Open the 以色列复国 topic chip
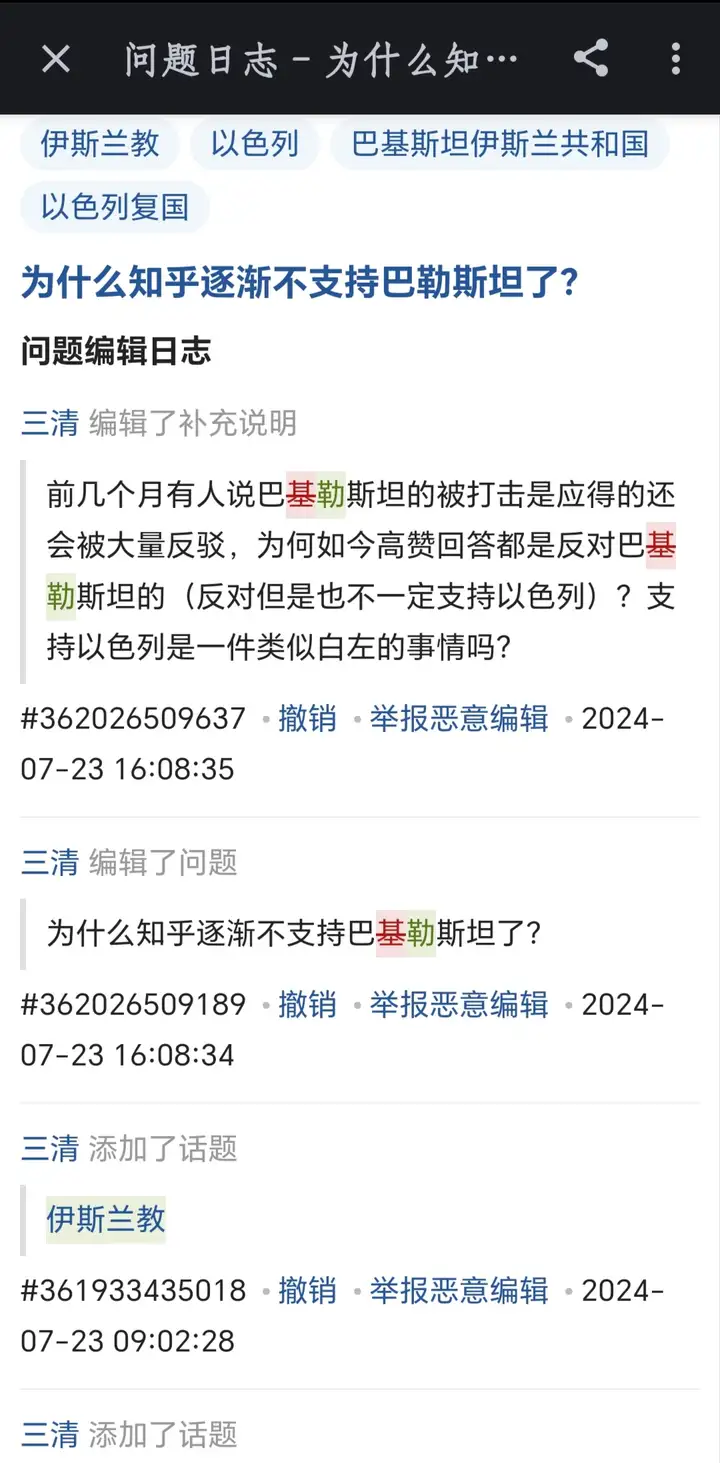 [x=115, y=207]
